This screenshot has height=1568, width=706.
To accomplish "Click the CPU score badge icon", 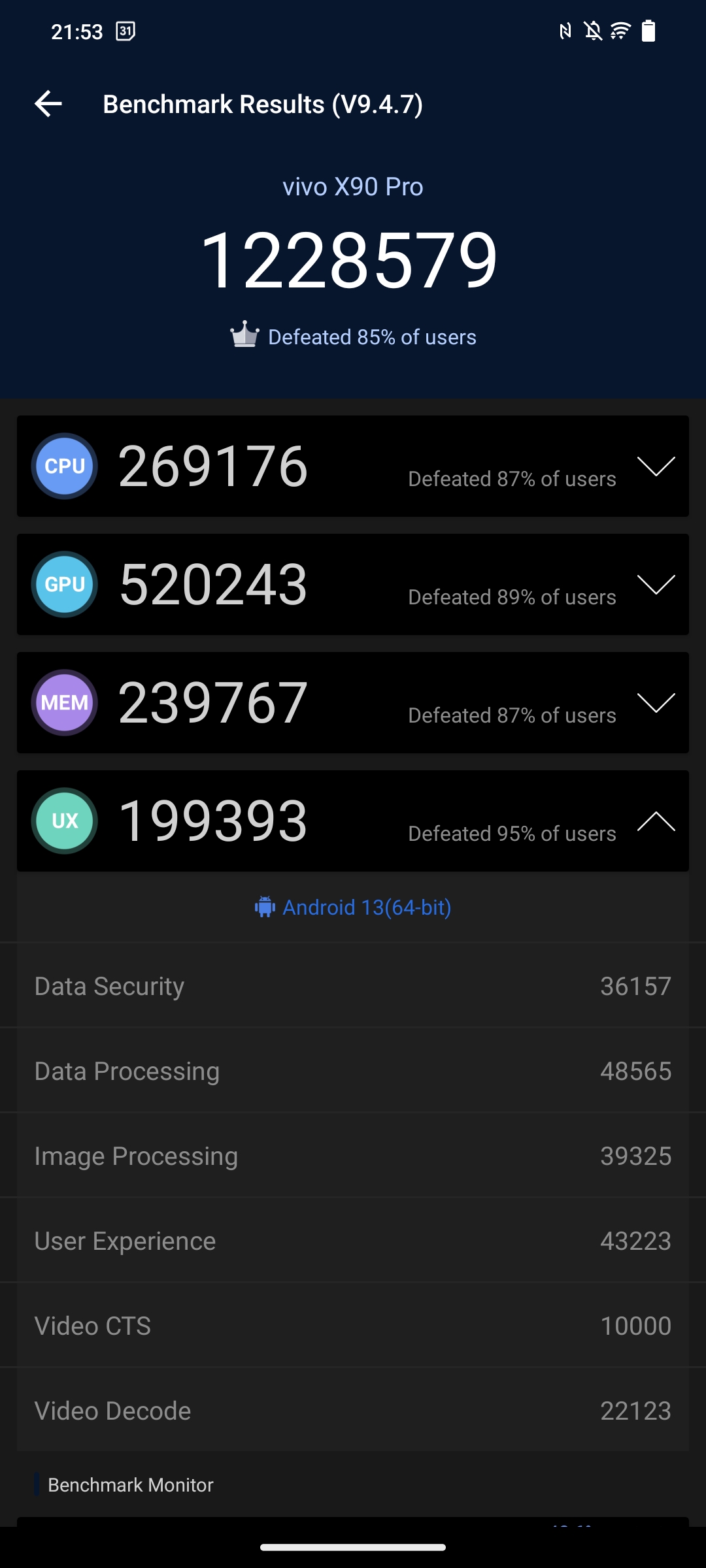I will (64, 466).
